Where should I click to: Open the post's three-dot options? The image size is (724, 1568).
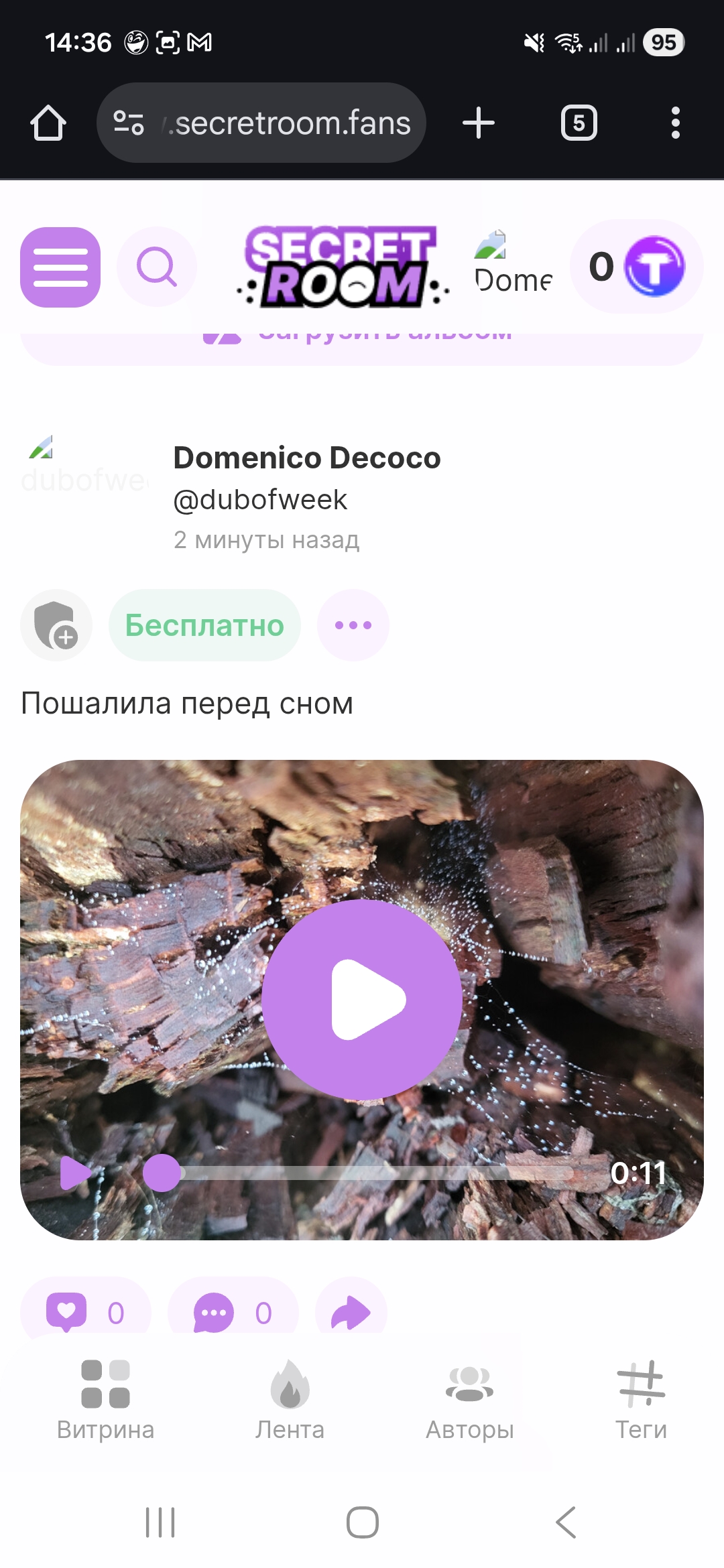pyautogui.click(x=353, y=625)
